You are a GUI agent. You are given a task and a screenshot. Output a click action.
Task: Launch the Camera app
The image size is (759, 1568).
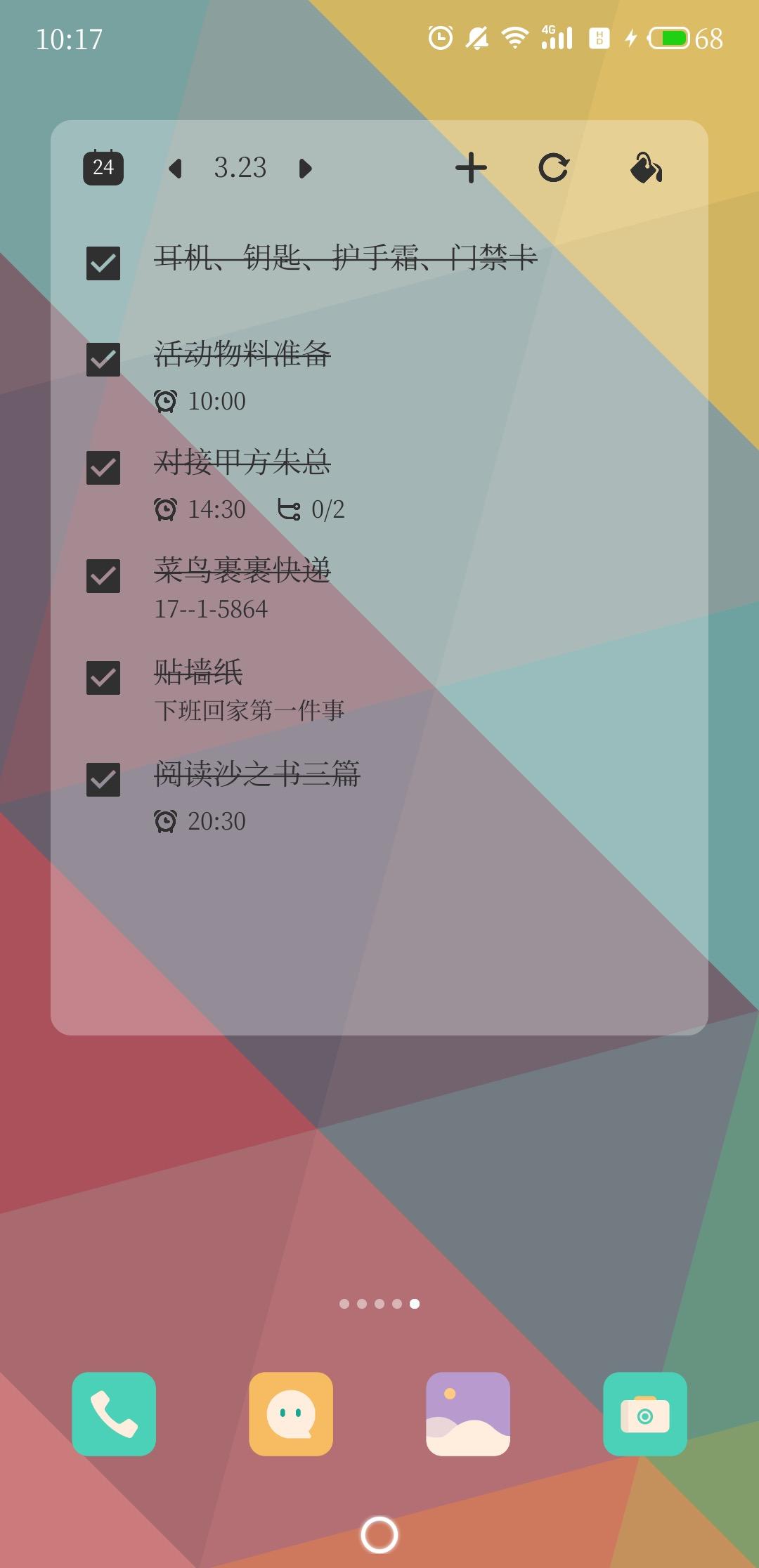(x=645, y=1413)
